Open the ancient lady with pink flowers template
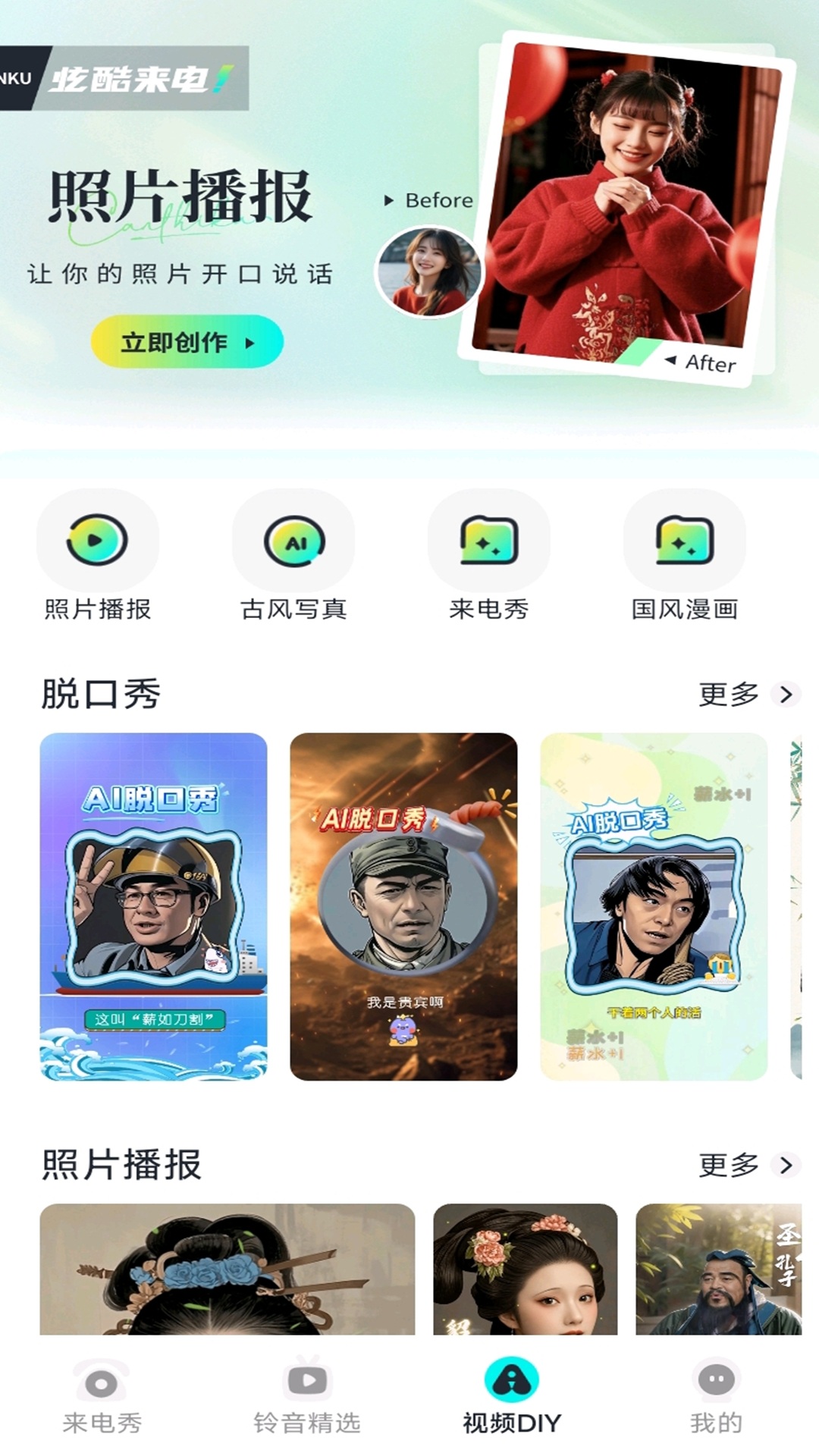Image resolution: width=819 pixels, height=1456 pixels. click(x=525, y=1269)
